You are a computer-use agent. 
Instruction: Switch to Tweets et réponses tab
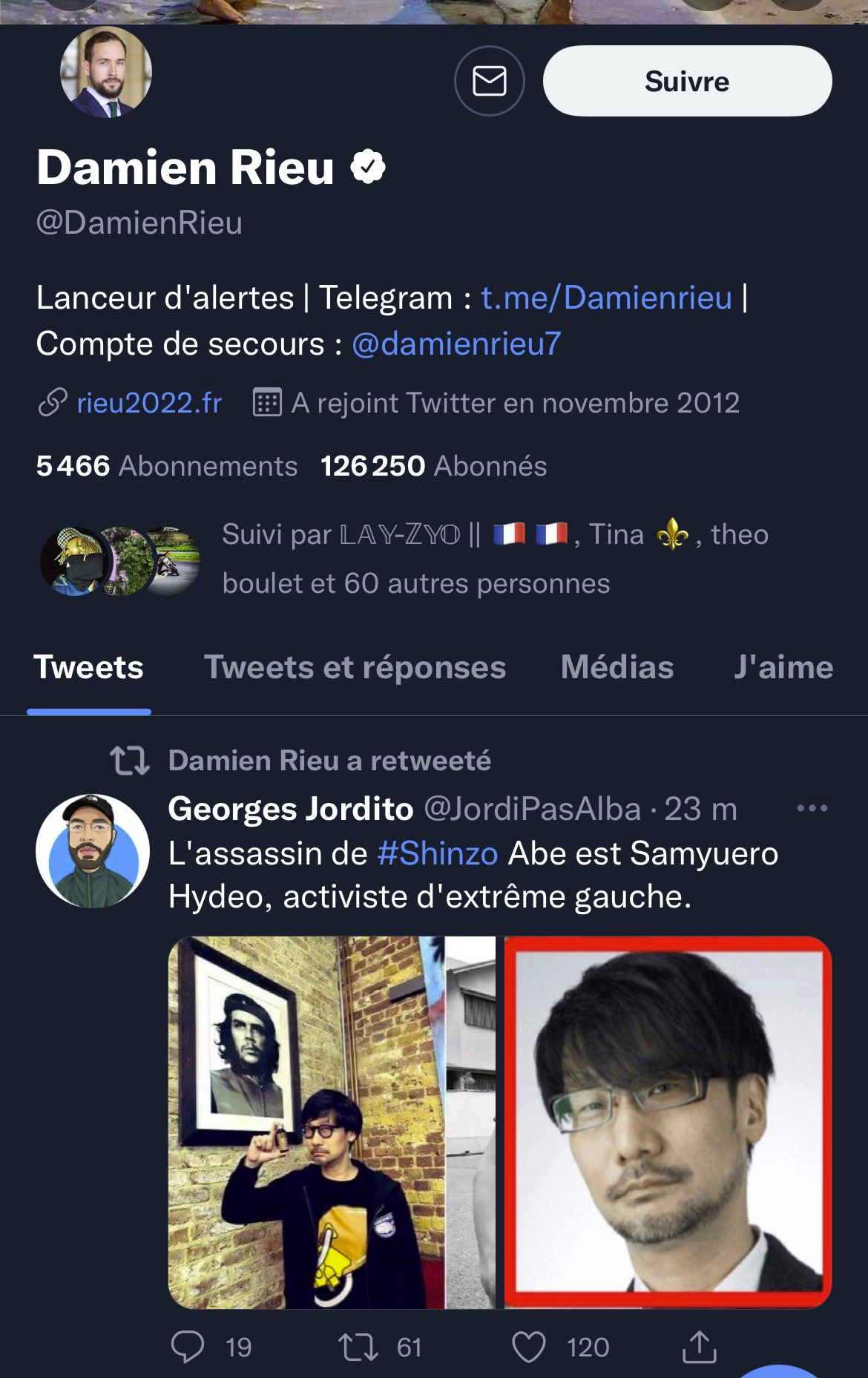(355, 667)
